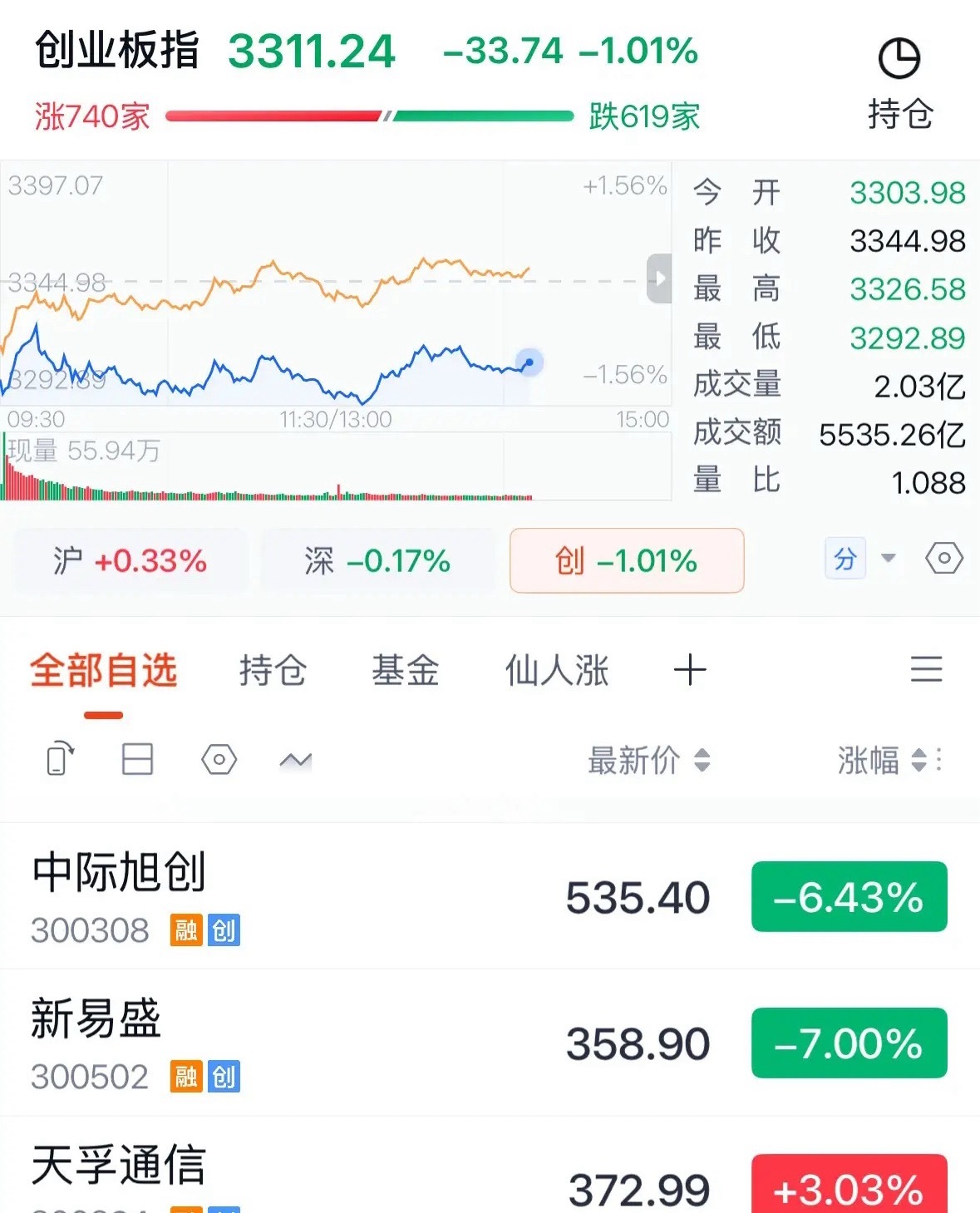Click the split-layout view icon in toolbar
This screenshot has height=1213, width=980.
pos(137,759)
